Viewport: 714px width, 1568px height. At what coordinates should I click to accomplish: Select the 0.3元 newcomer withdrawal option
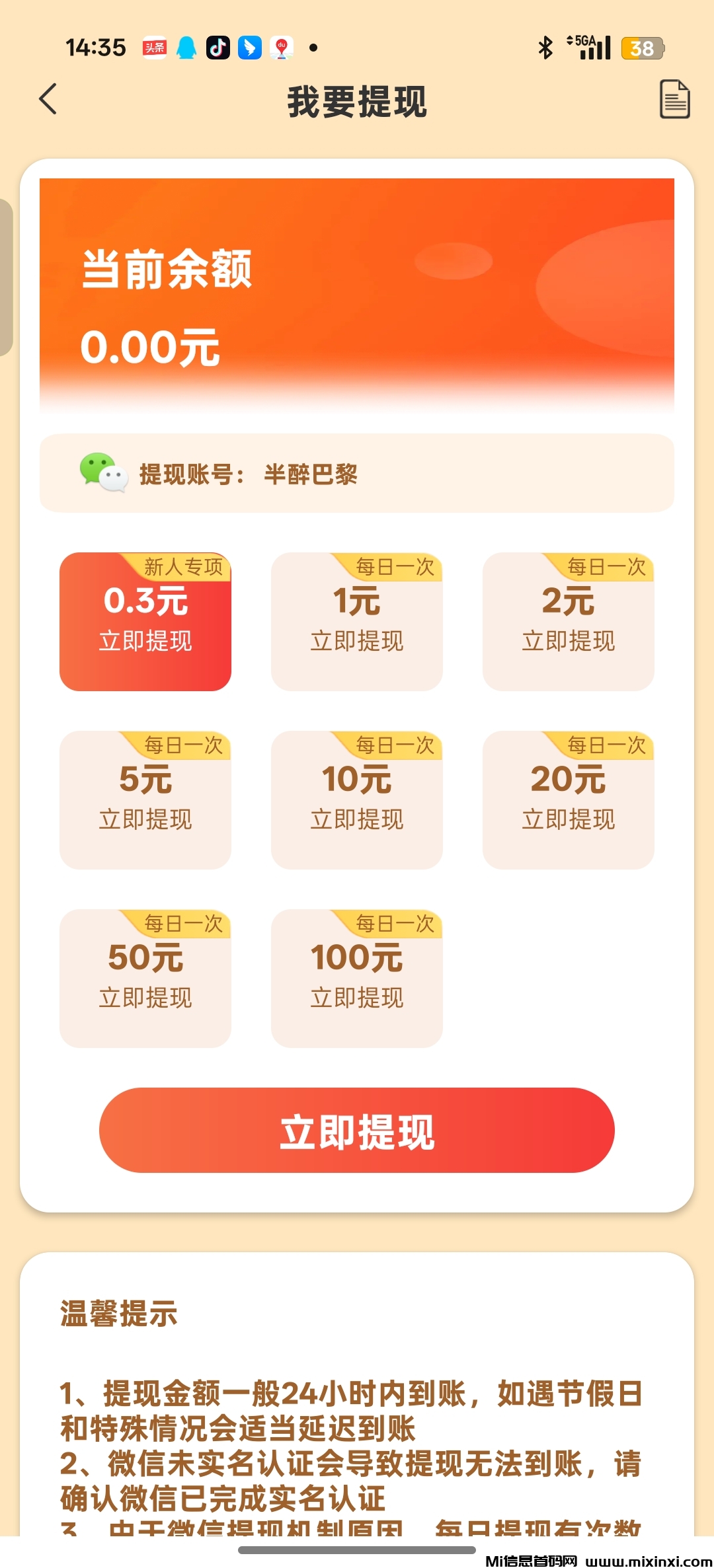[x=145, y=621]
